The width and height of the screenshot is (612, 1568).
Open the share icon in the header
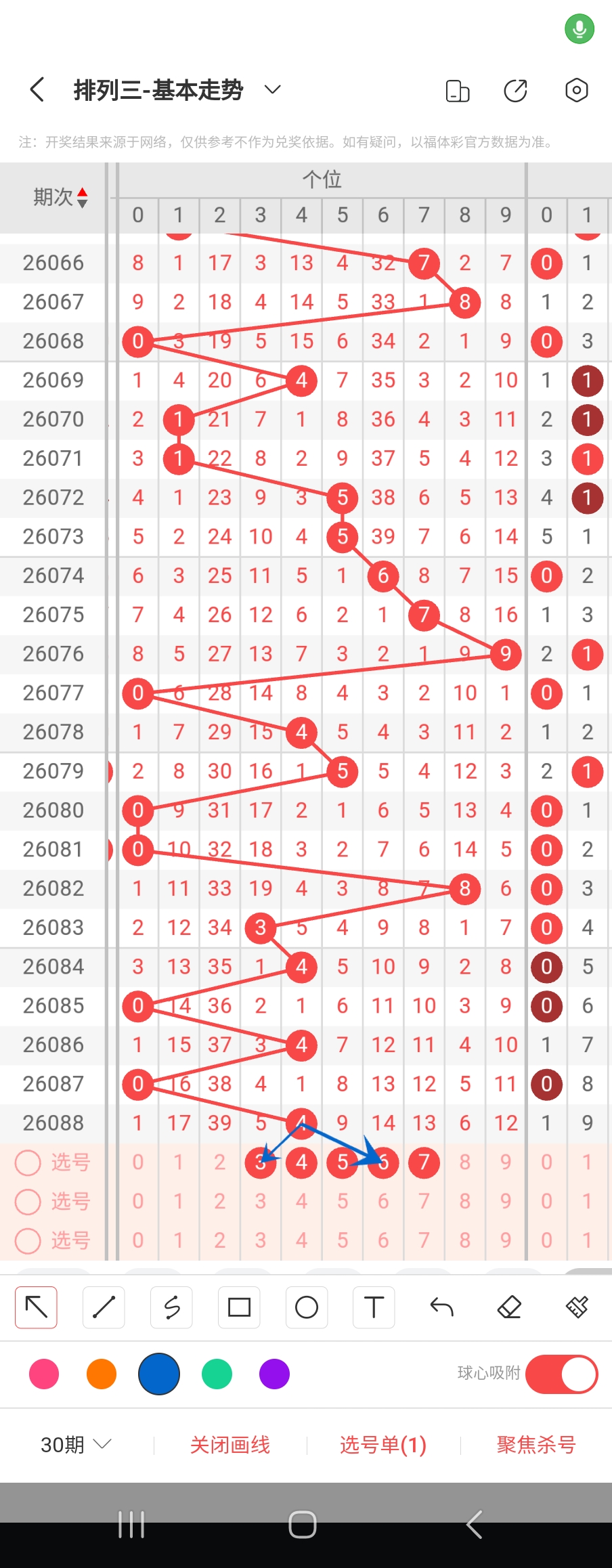pyautogui.click(x=515, y=90)
